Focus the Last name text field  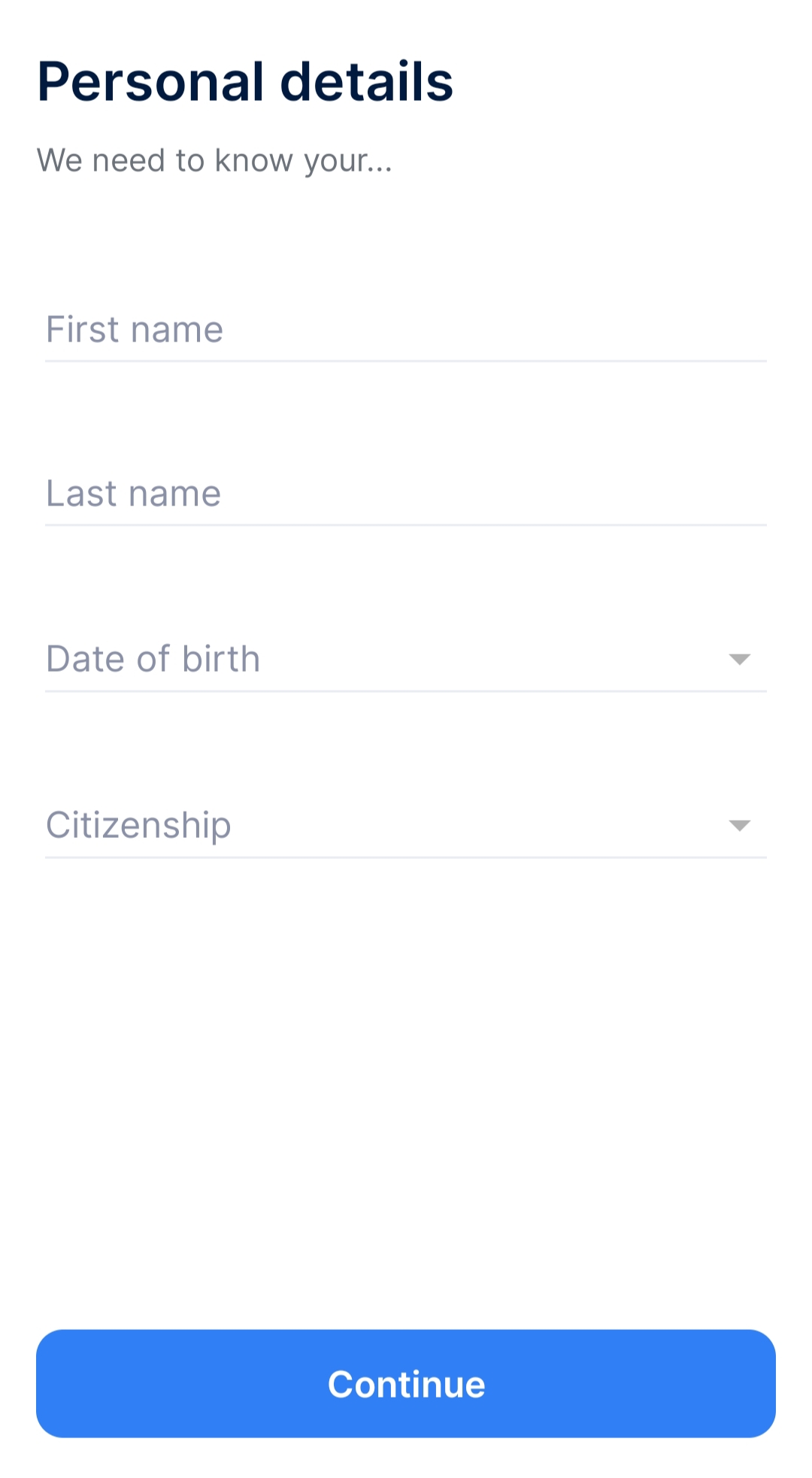[406, 493]
